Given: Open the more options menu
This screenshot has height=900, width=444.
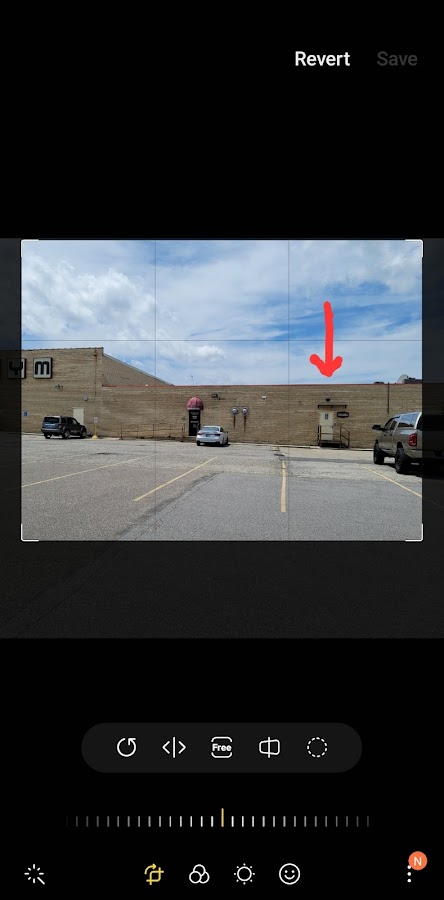Looking at the screenshot, I should click(409, 874).
